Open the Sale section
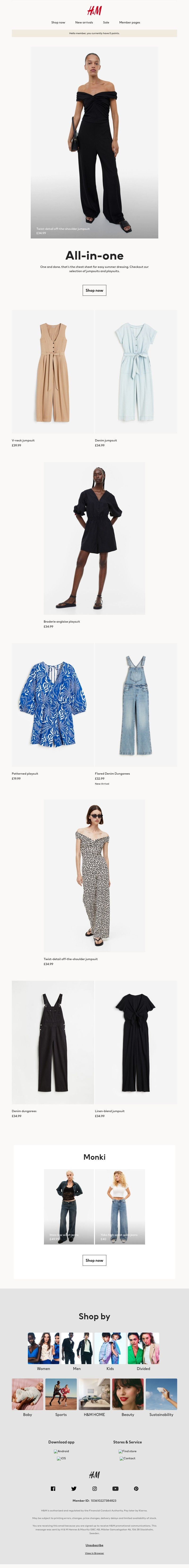Viewport: 189px width, 1568px height. coord(106,22)
